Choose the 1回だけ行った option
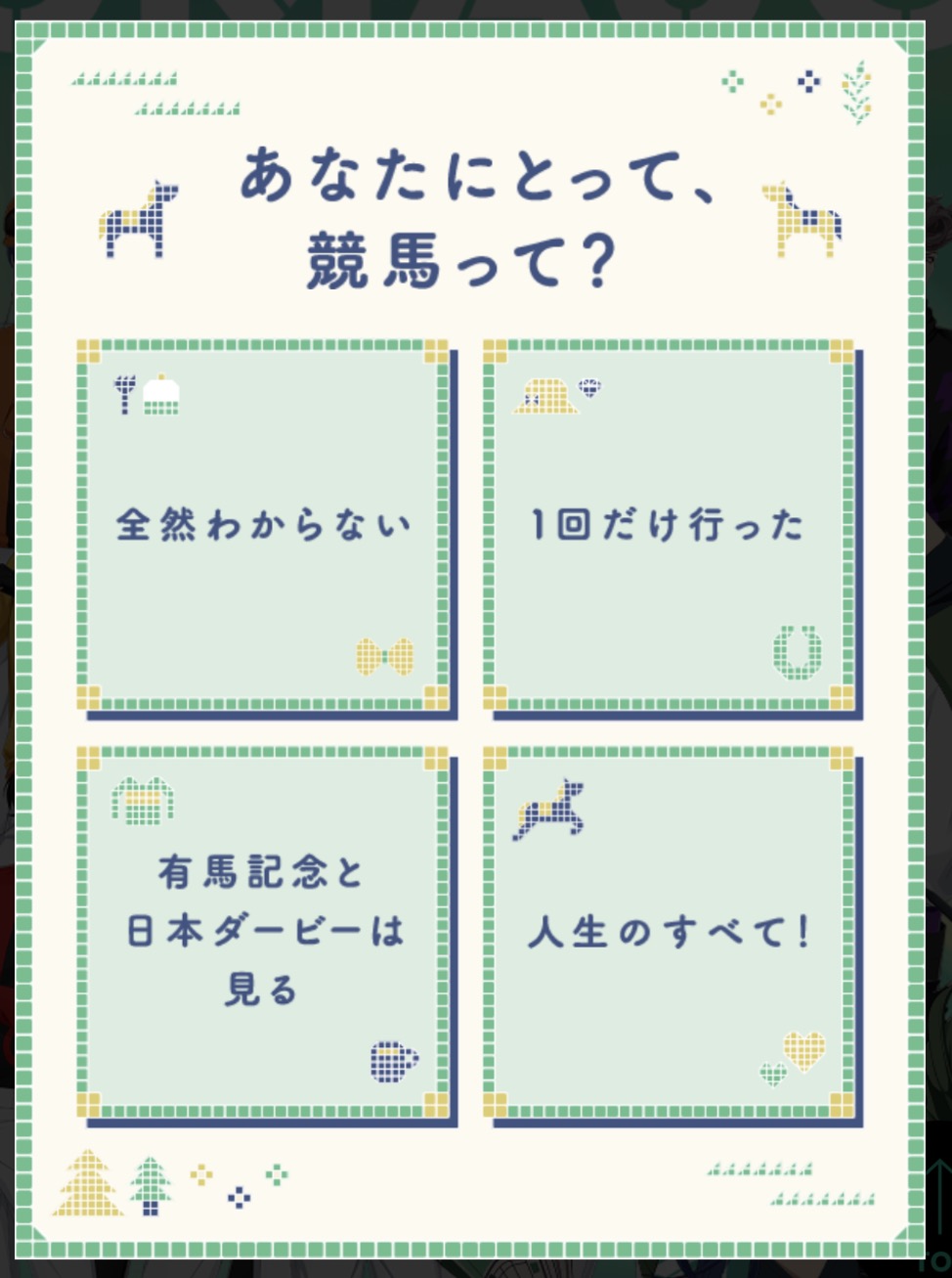 (x=669, y=526)
